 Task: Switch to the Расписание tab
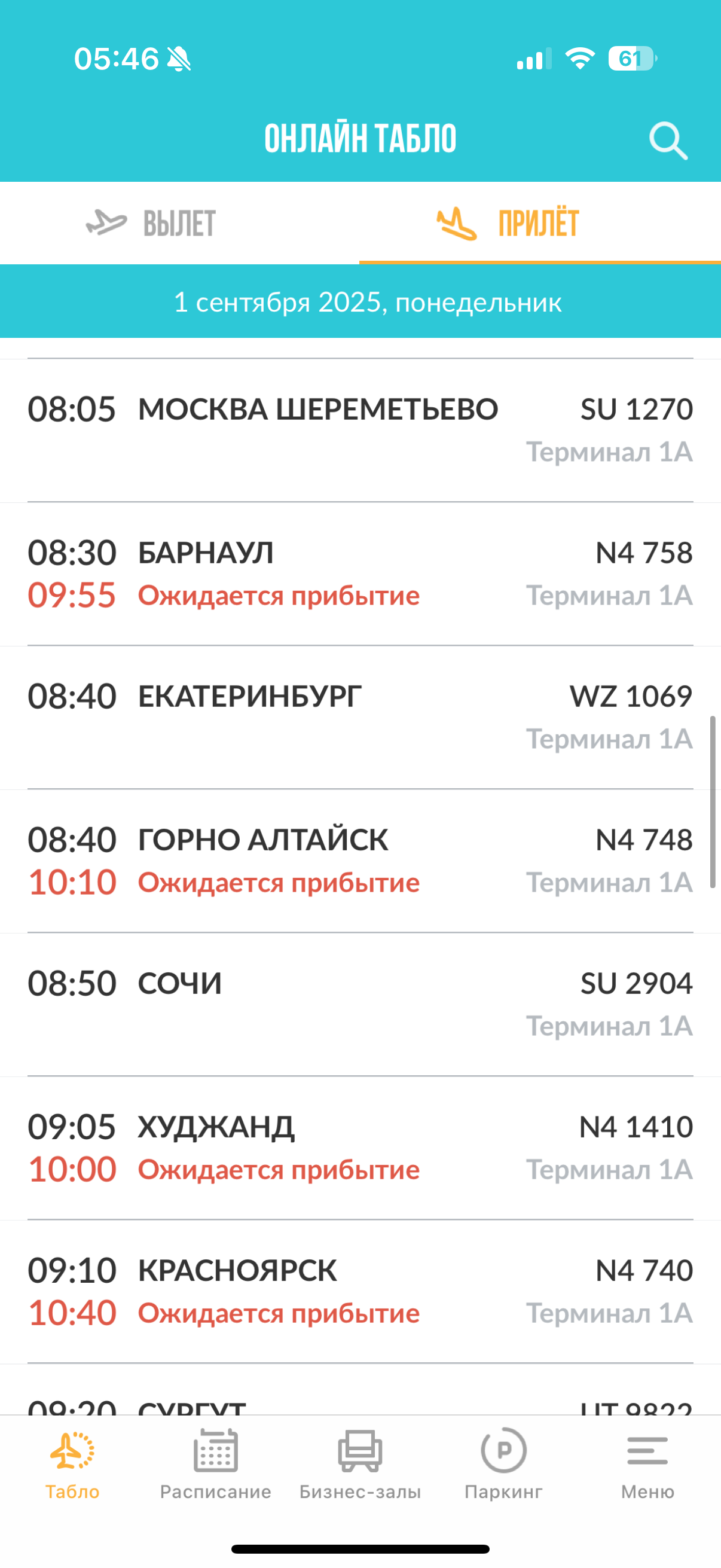(x=215, y=1466)
